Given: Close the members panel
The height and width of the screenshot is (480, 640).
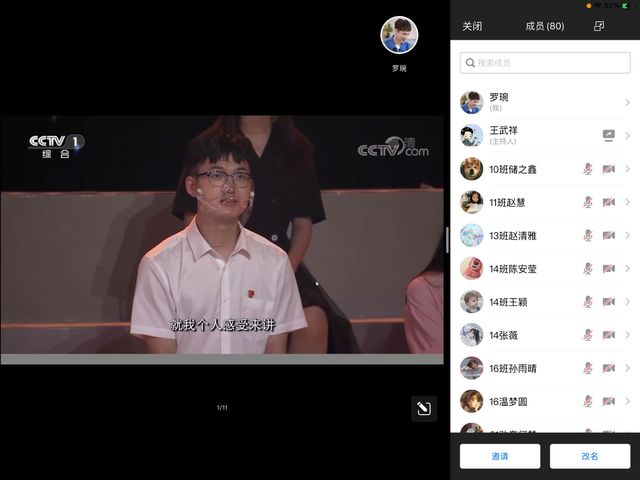Looking at the screenshot, I should tap(472, 26).
